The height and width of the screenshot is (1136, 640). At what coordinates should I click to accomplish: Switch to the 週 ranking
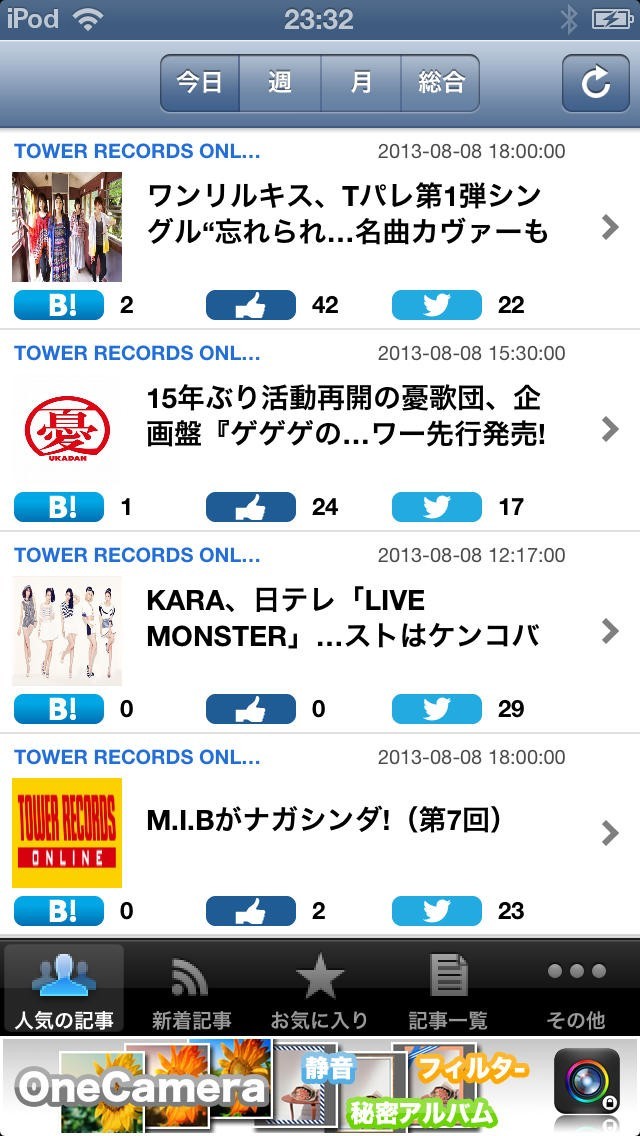(280, 83)
